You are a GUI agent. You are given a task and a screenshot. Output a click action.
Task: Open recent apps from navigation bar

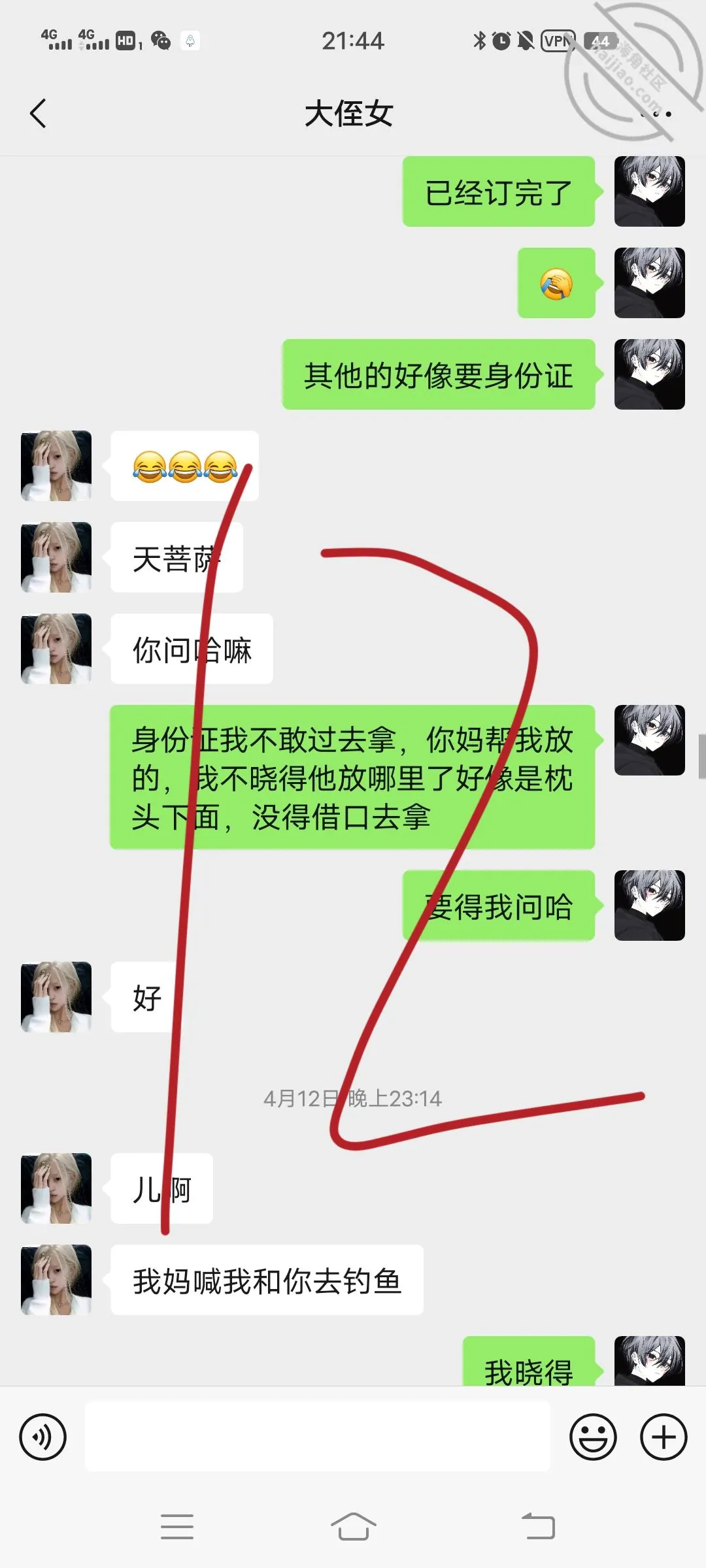(x=177, y=1527)
